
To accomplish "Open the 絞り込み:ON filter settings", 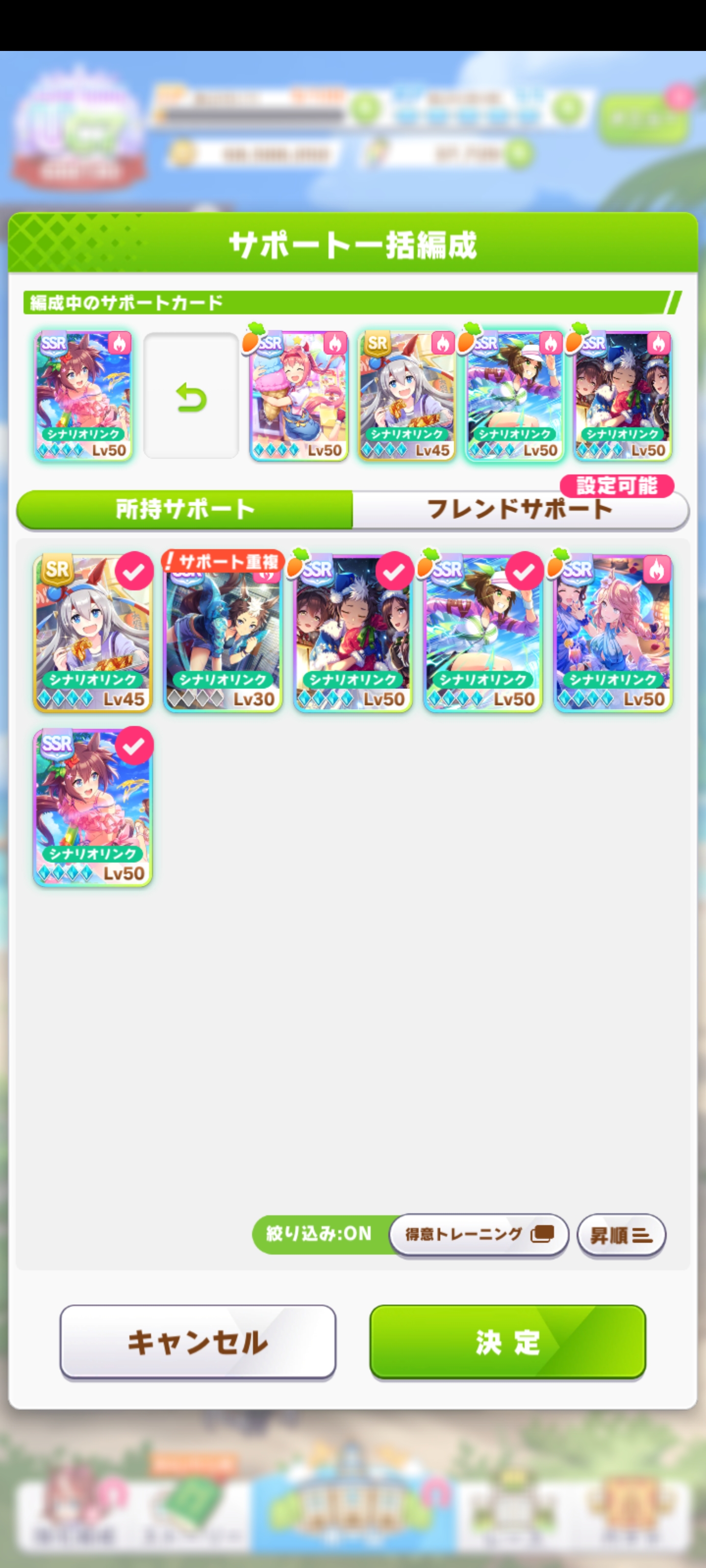I will point(319,1234).
